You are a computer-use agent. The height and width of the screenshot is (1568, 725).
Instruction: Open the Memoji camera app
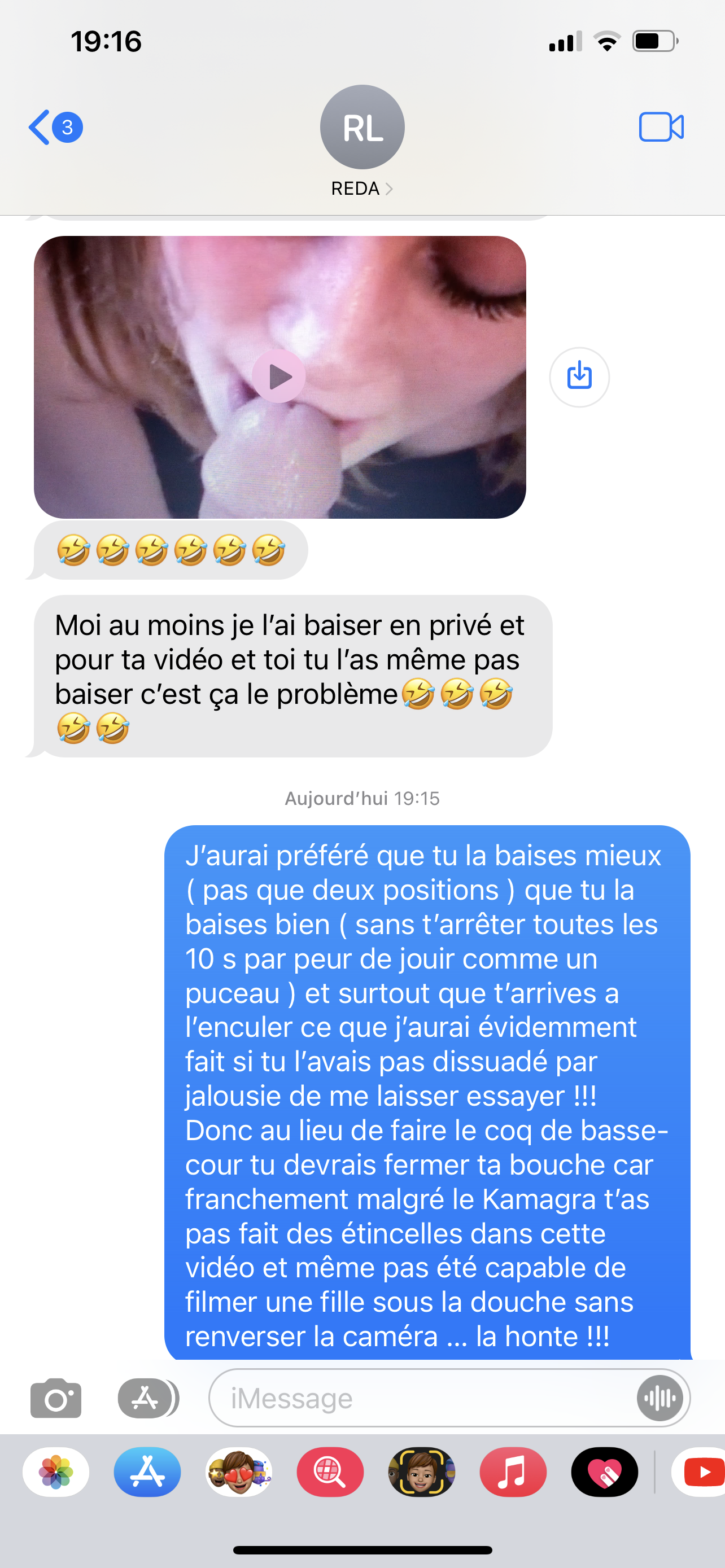pos(421,1473)
